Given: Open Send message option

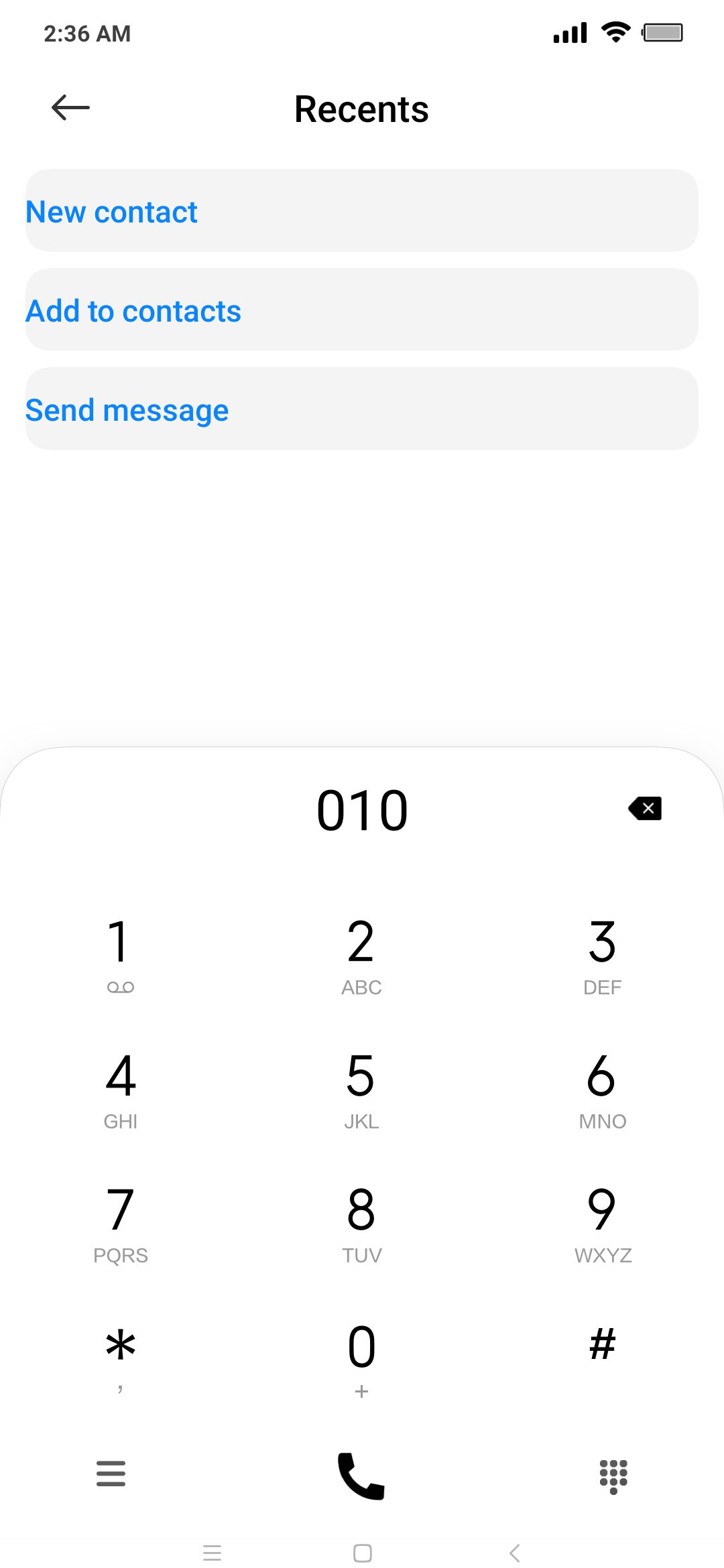Looking at the screenshot, I should point(362,409).
